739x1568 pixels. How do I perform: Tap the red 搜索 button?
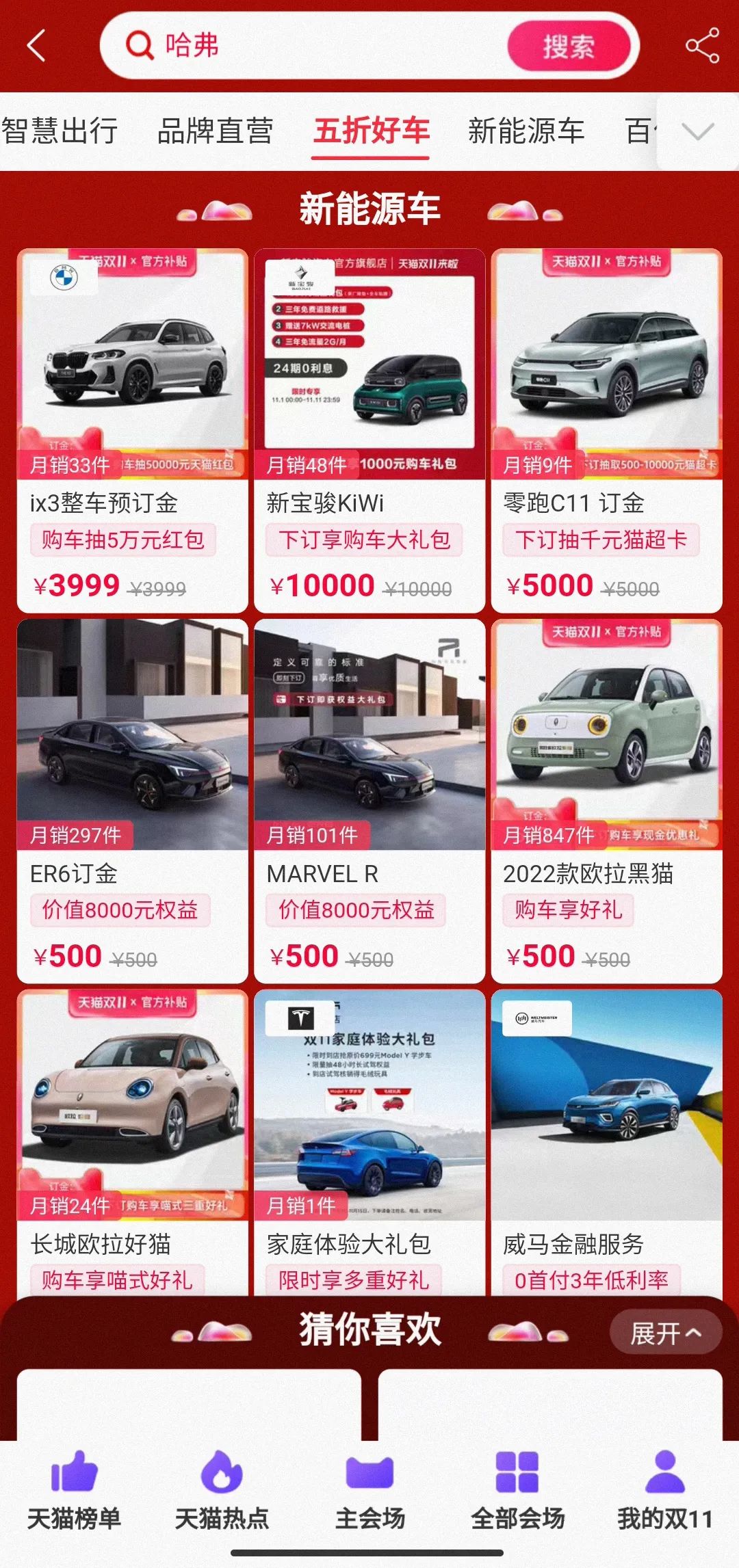tap(568, 46)
